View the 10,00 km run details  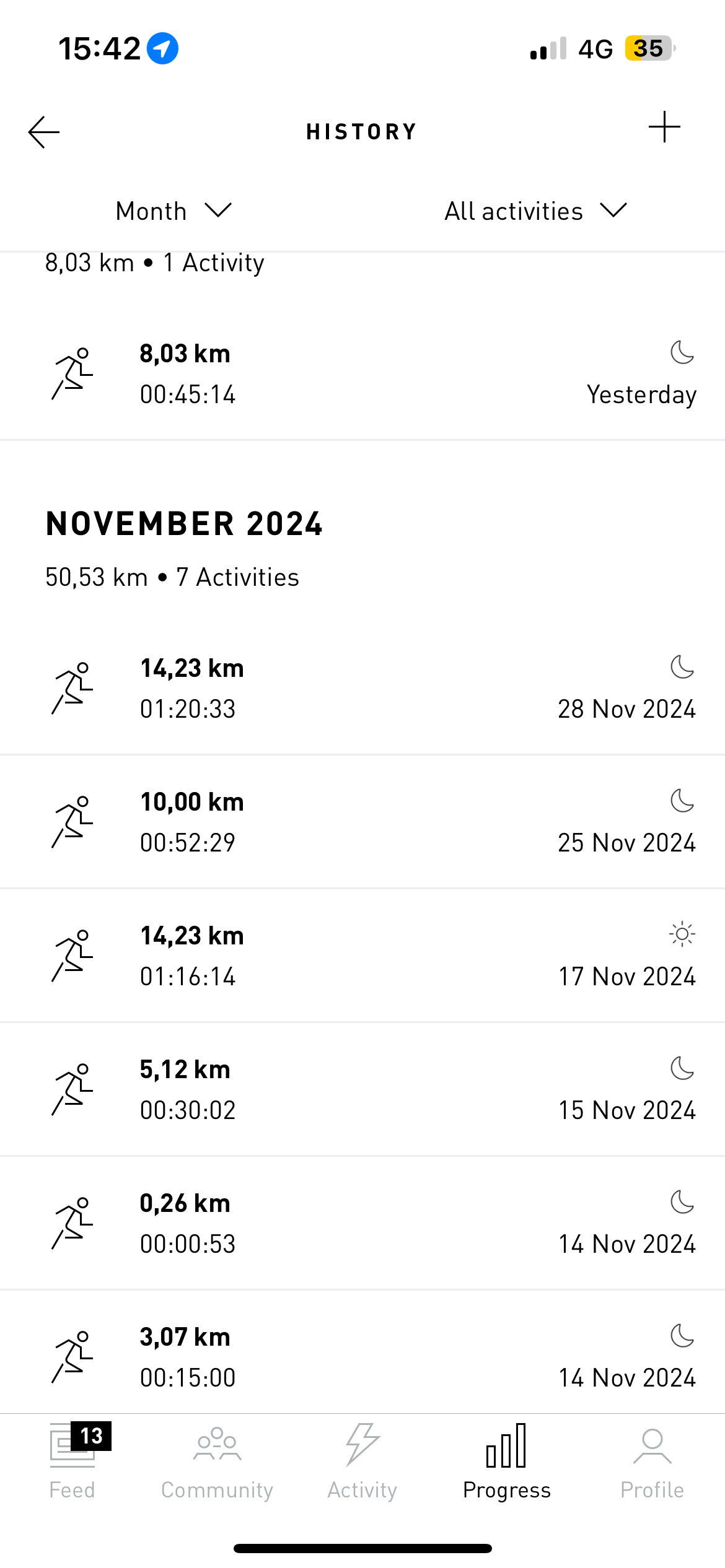pyautogui.click(x=362, y=822)
